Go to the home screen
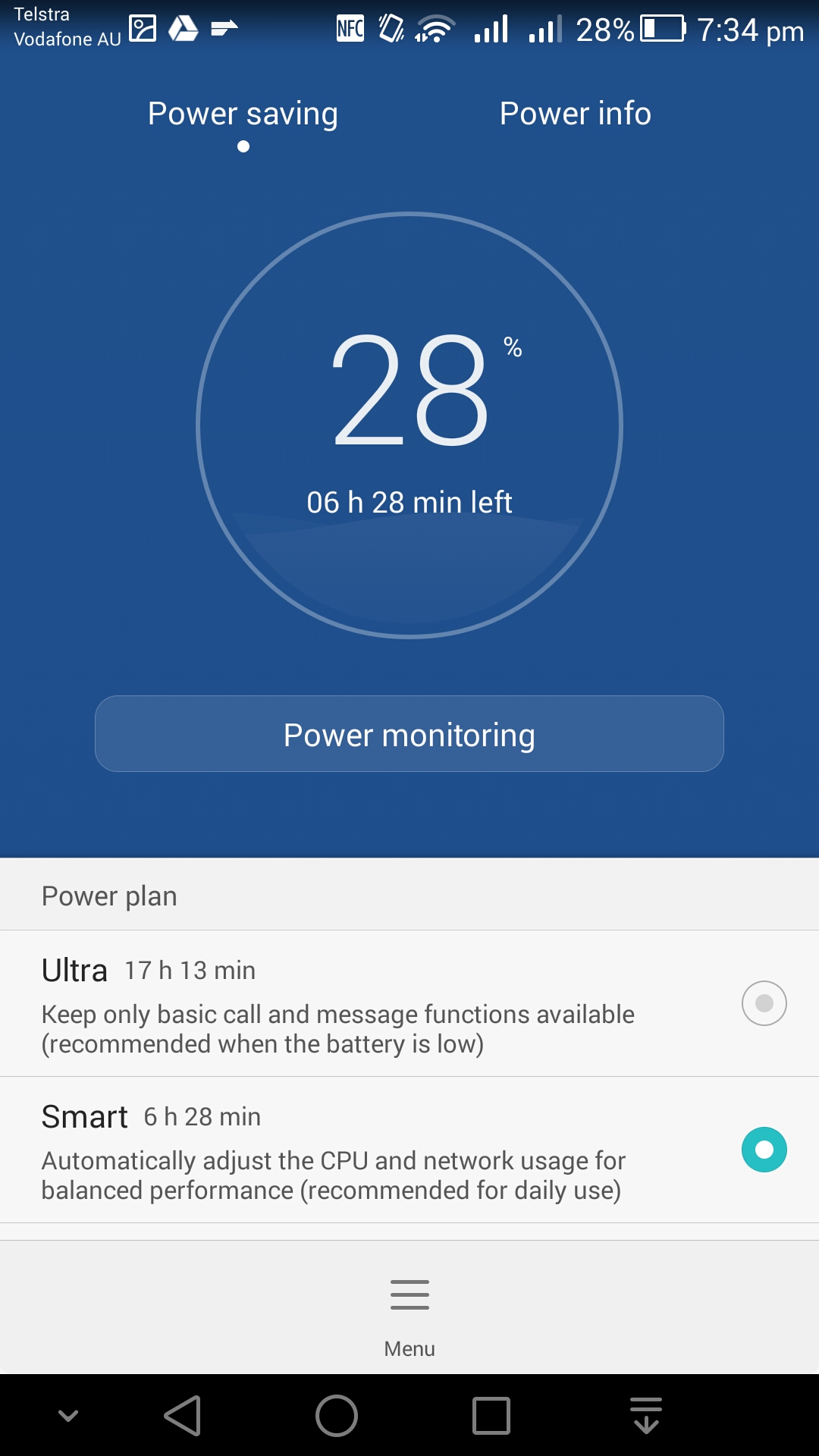 pos(337,1416)
